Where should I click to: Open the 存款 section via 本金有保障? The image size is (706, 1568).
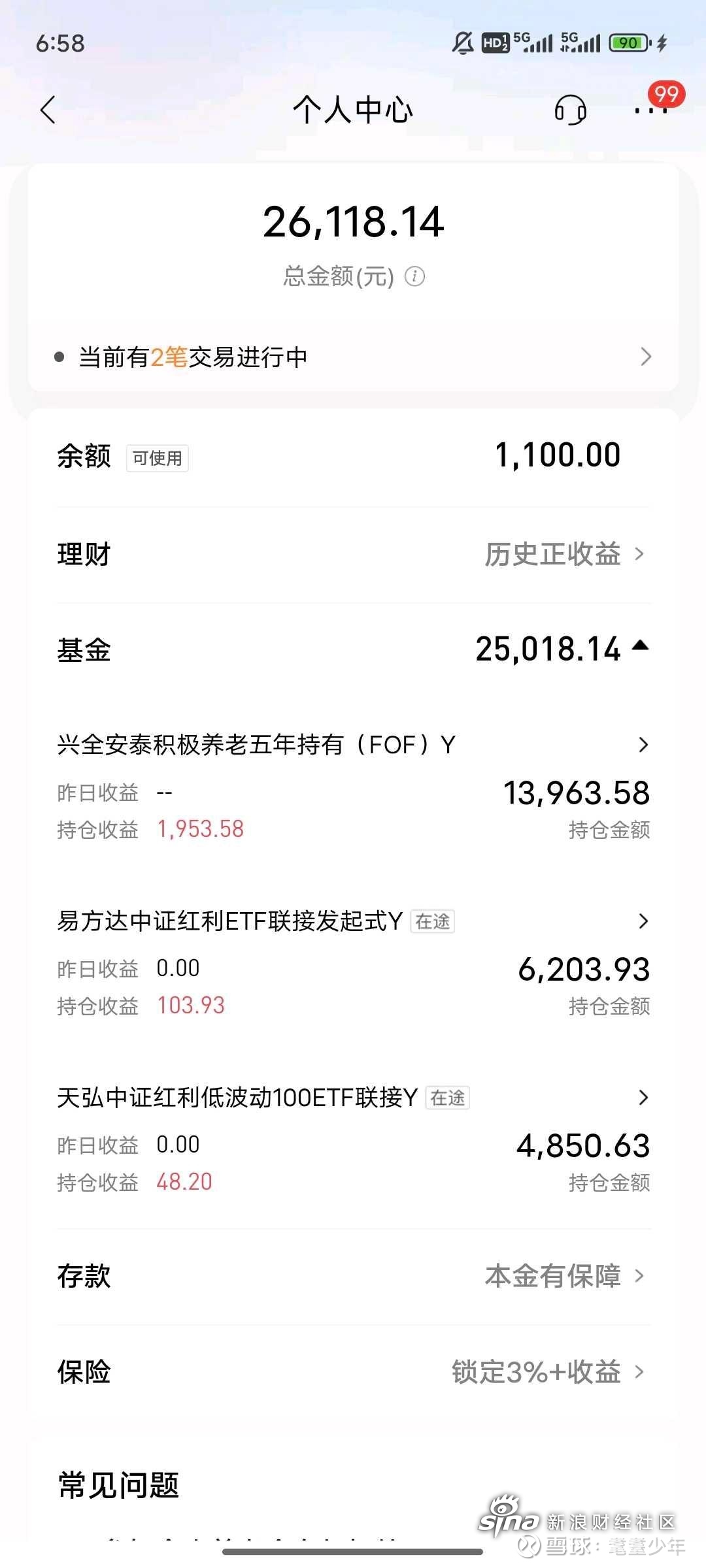(562, 1276)
